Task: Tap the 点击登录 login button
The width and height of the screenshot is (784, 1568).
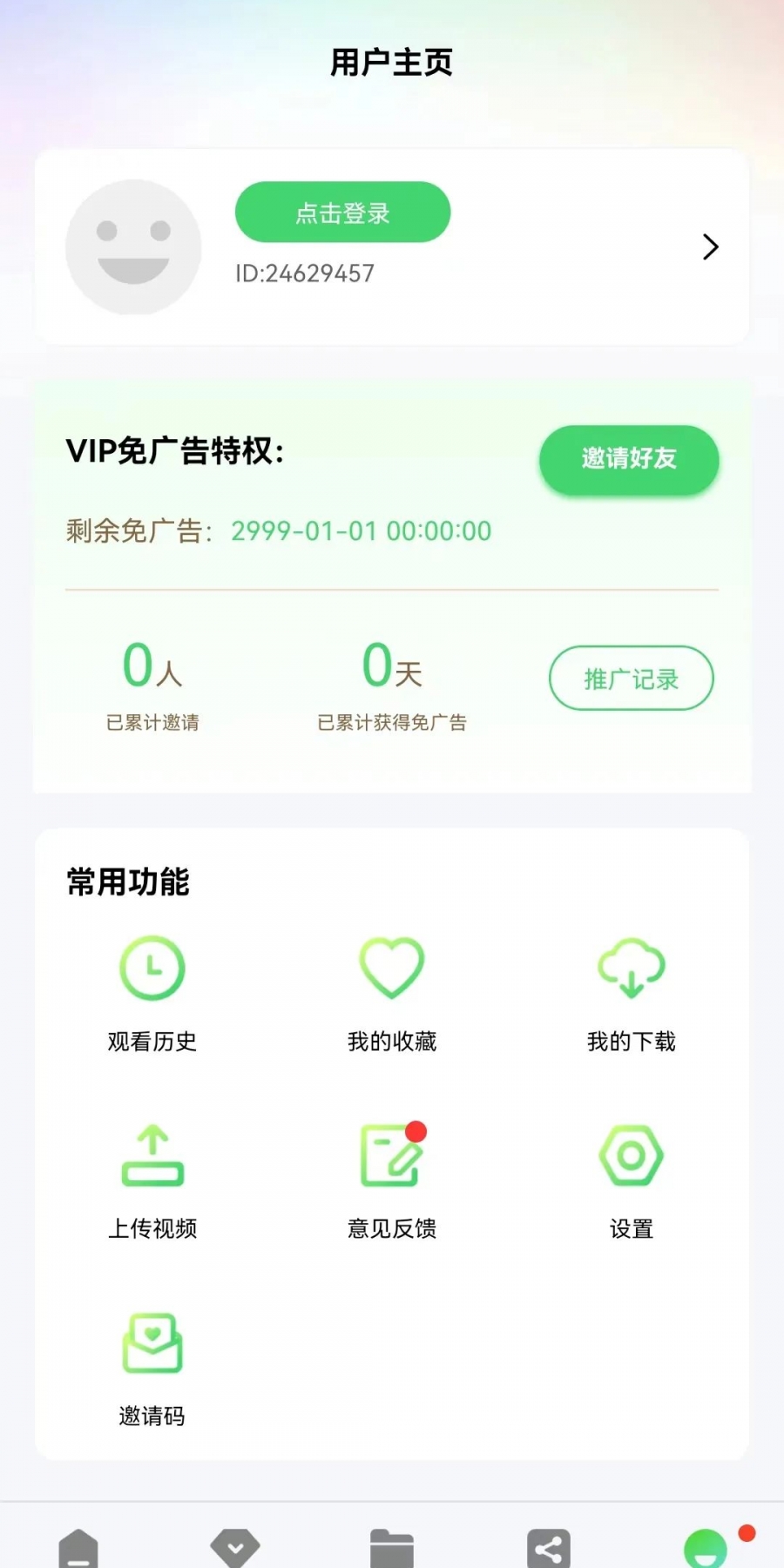Action: 342,212
